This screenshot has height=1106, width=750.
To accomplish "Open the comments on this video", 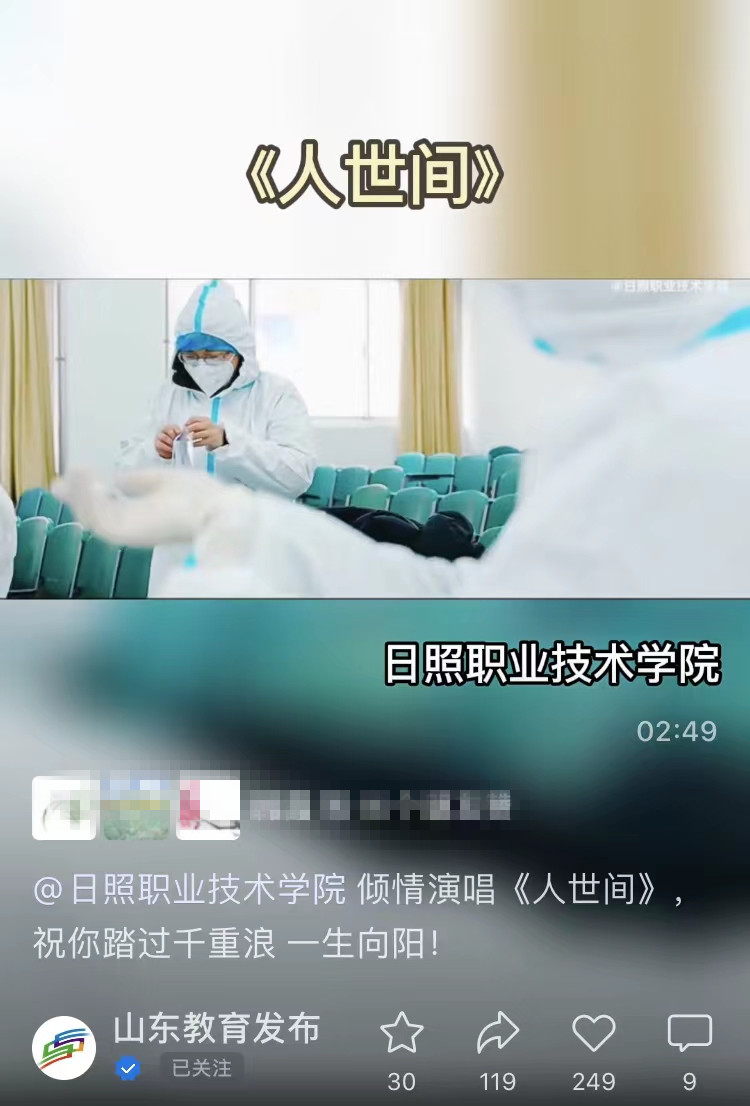I will tap(689, 1034).
